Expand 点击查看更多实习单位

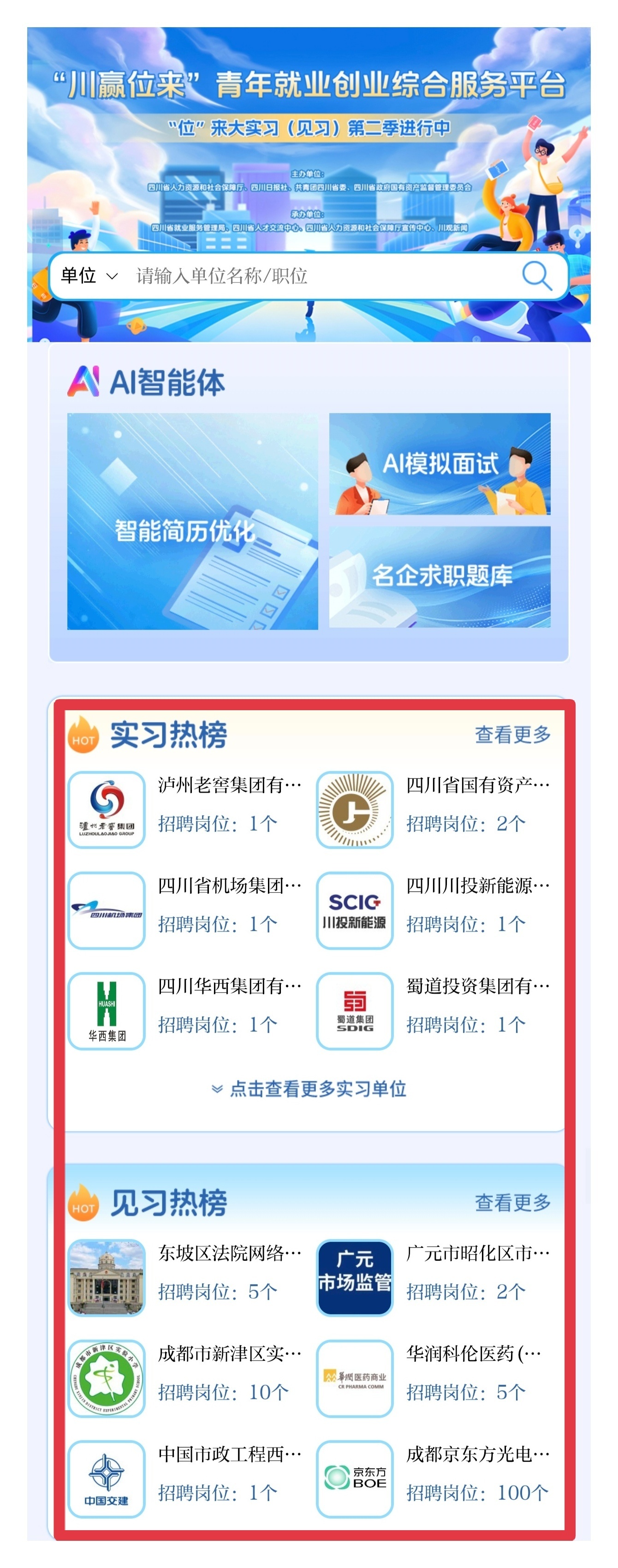pos(309,1088)
